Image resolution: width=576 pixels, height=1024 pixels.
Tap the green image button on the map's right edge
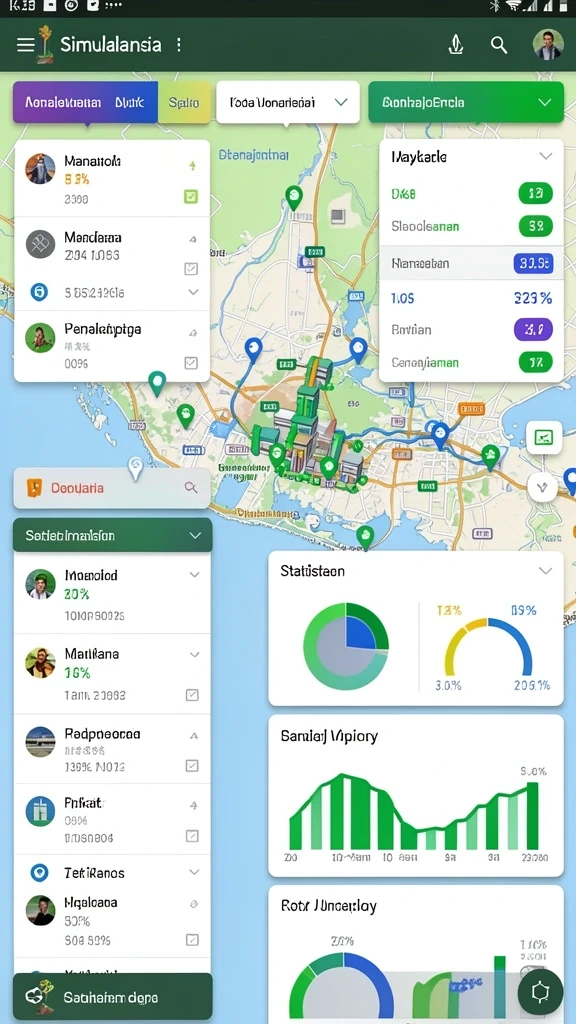click(544, 438)
